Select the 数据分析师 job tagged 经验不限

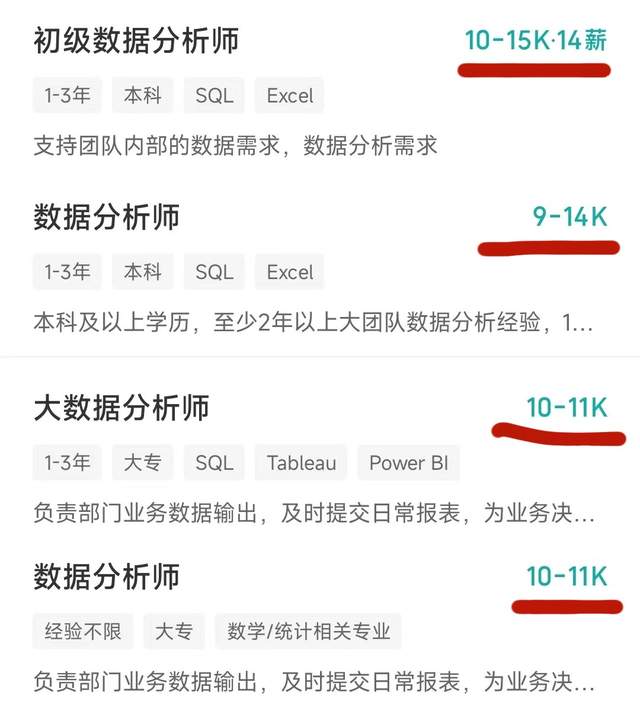[x=107, y=577]
